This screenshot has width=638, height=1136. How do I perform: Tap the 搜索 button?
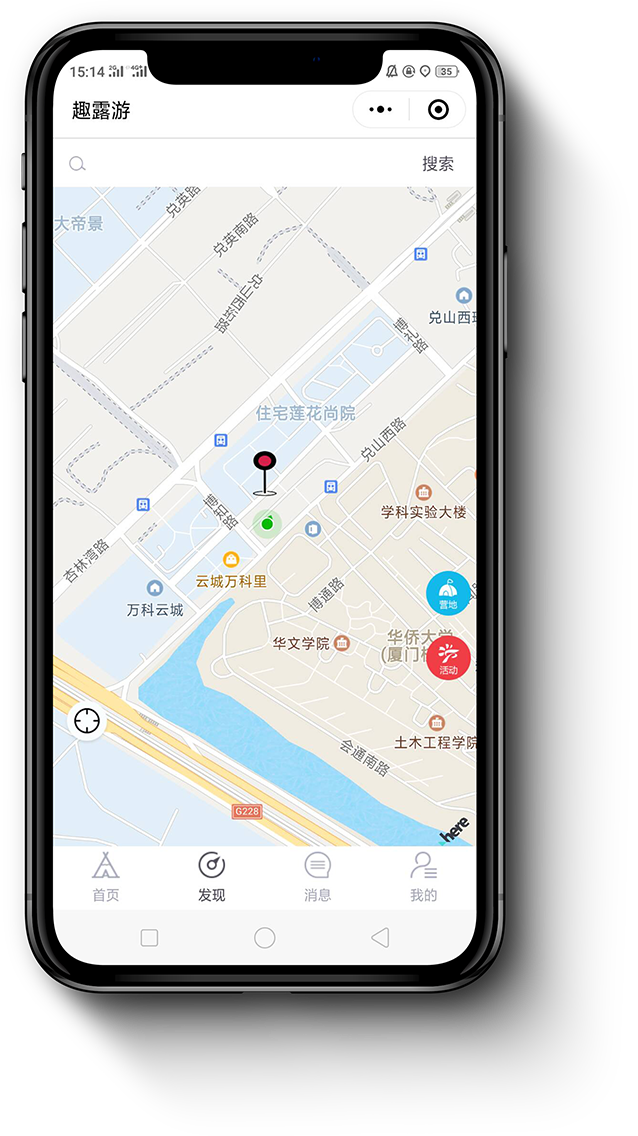pyautogui.click(x=437, y=164)
